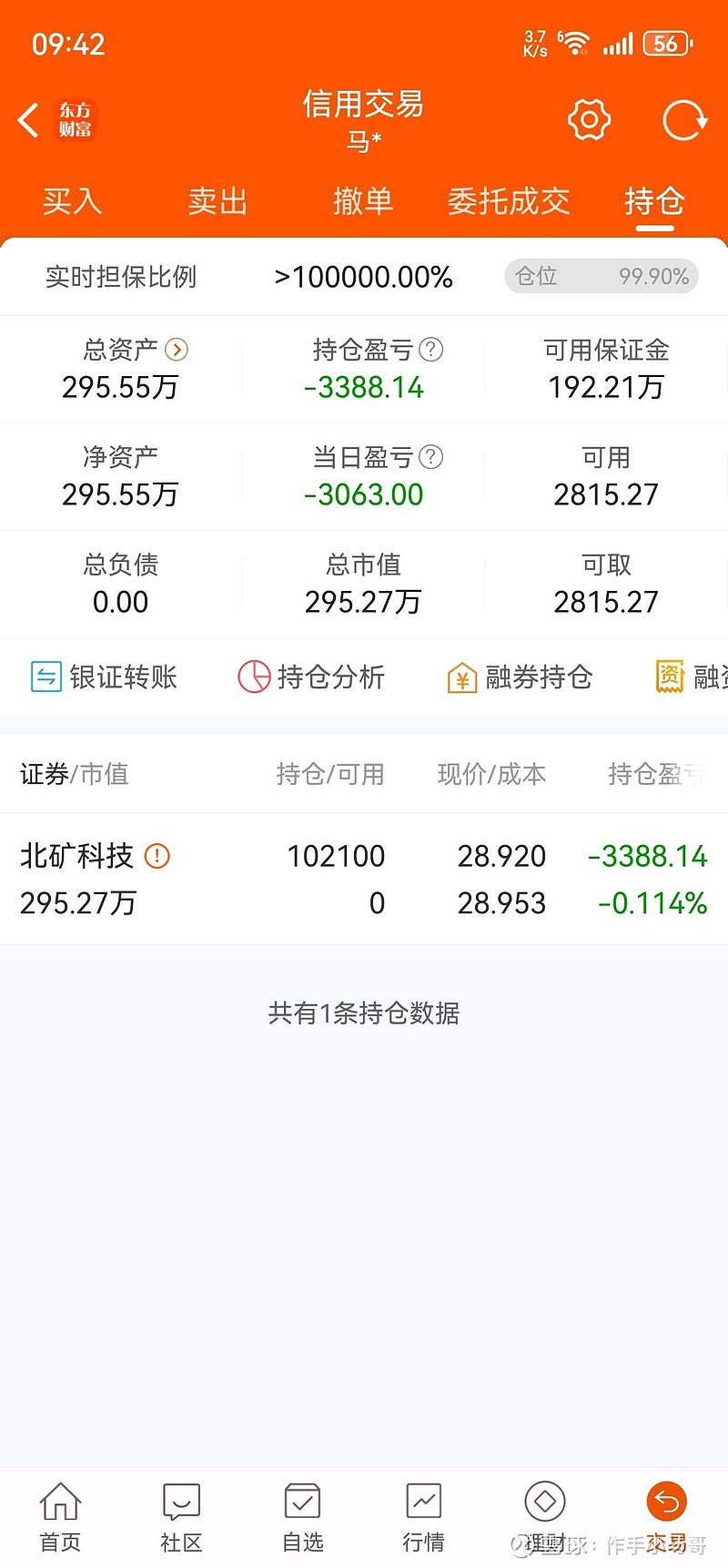Open the 行情 tab
This screenshot has width=728, height=1568.
tap(423, 1516)
